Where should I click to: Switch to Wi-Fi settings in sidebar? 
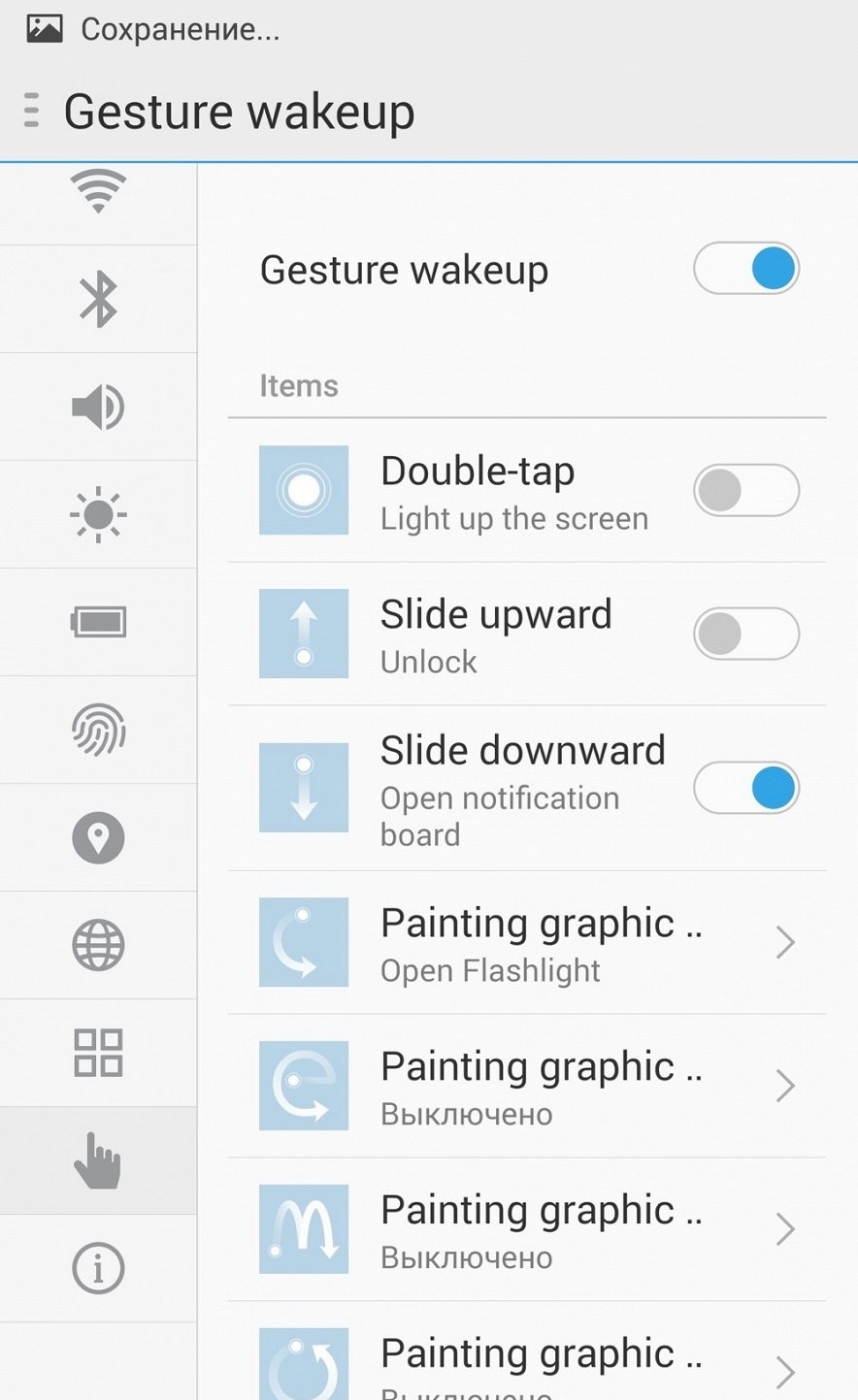98,193
